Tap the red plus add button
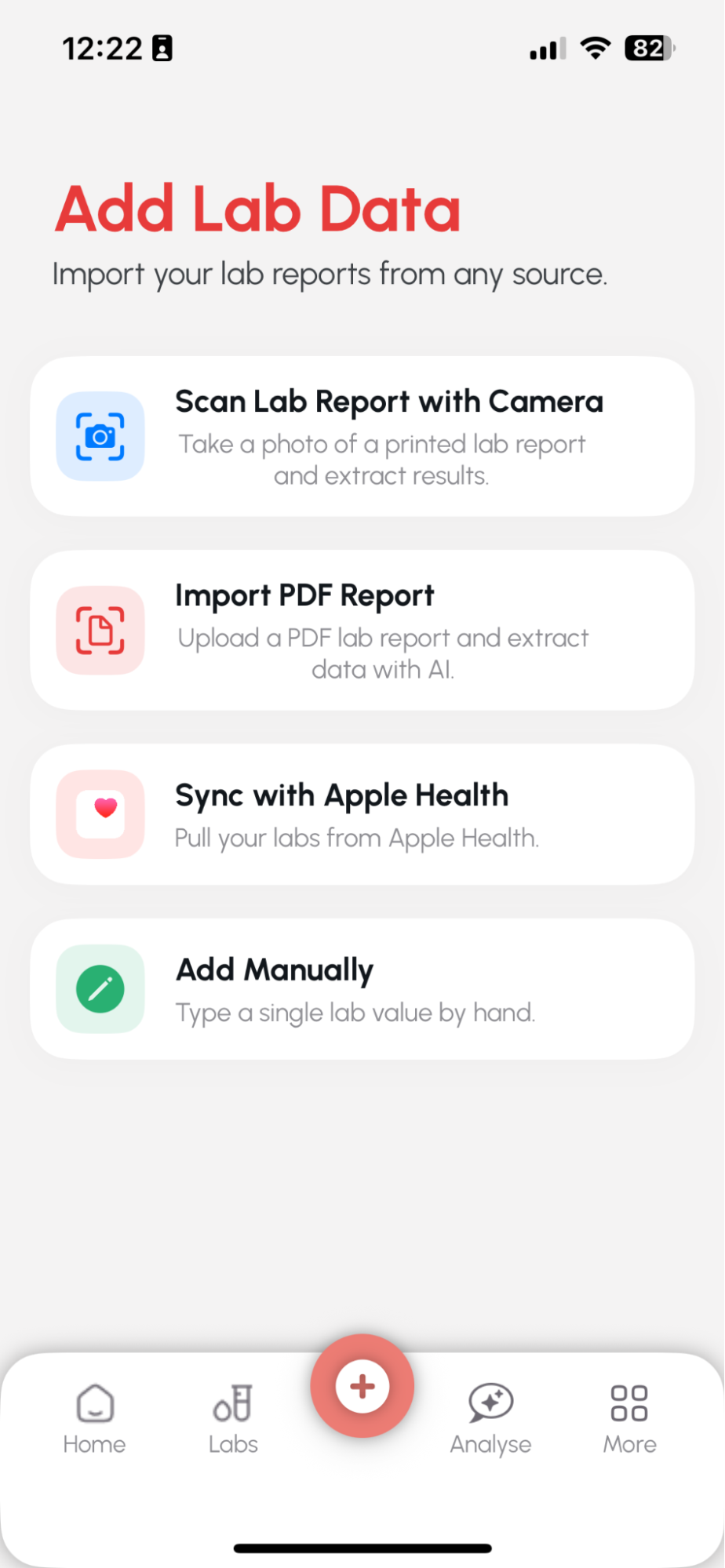Image resolution: width=725 pixels, height=1568 pixels. tap(362, 1386)
